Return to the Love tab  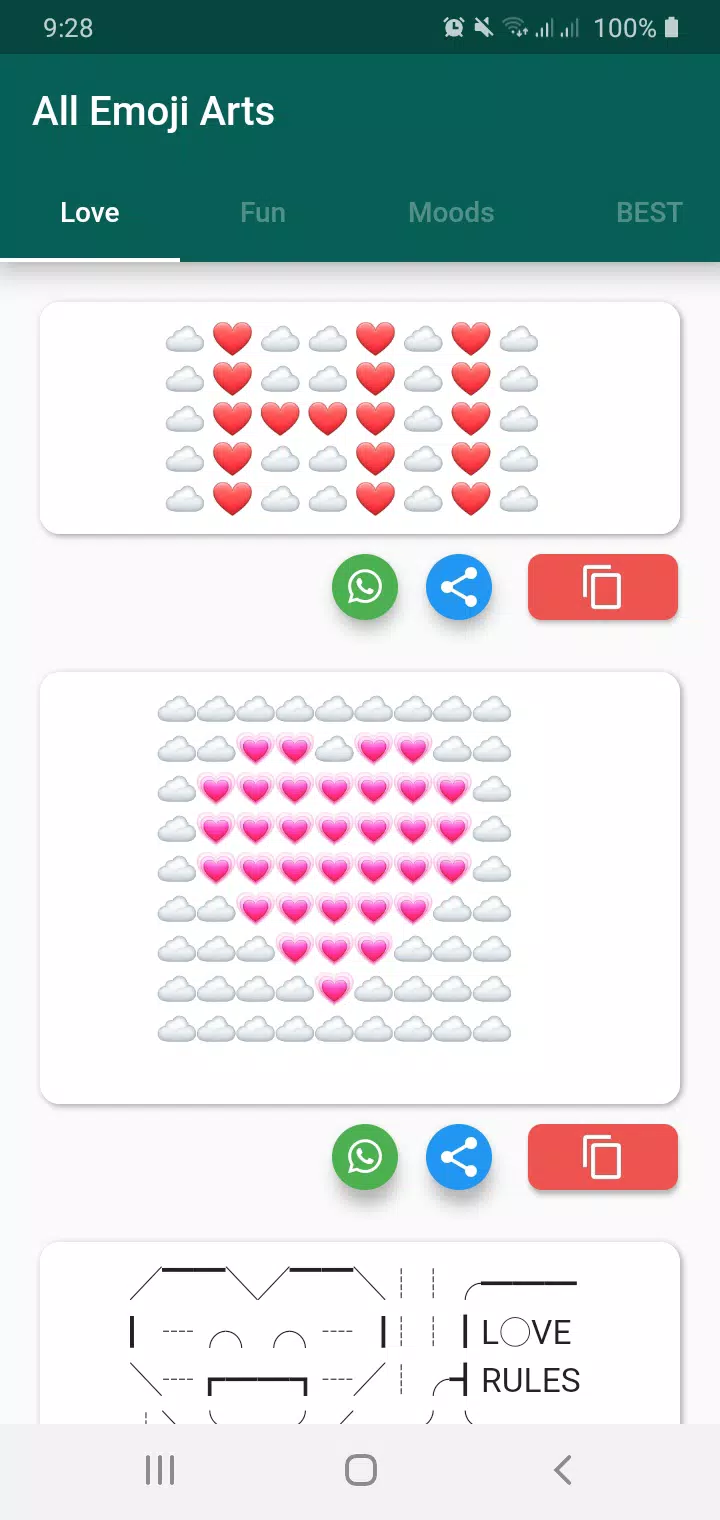[x=89, y=212]
